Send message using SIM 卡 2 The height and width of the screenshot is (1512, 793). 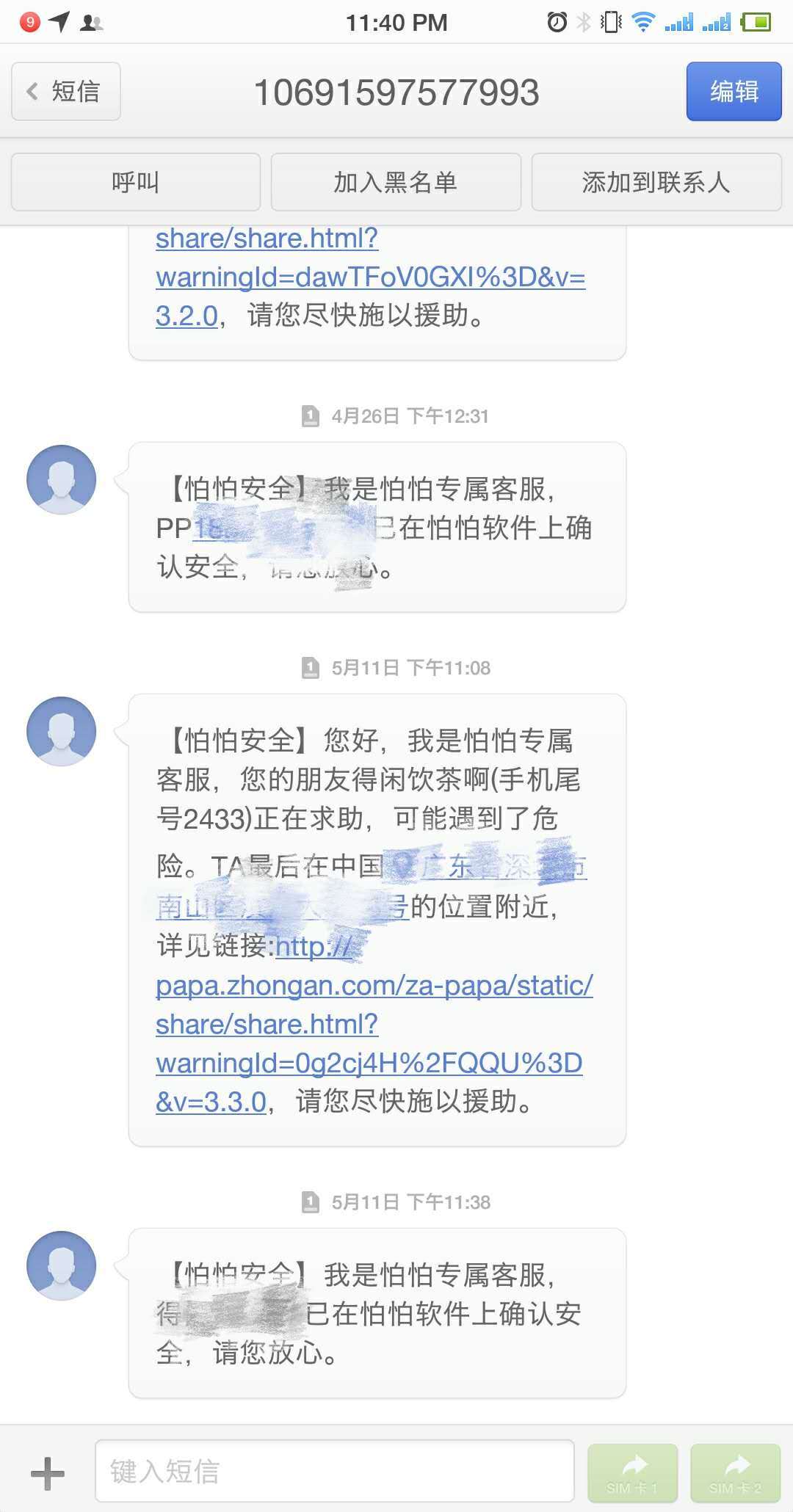735,1472
